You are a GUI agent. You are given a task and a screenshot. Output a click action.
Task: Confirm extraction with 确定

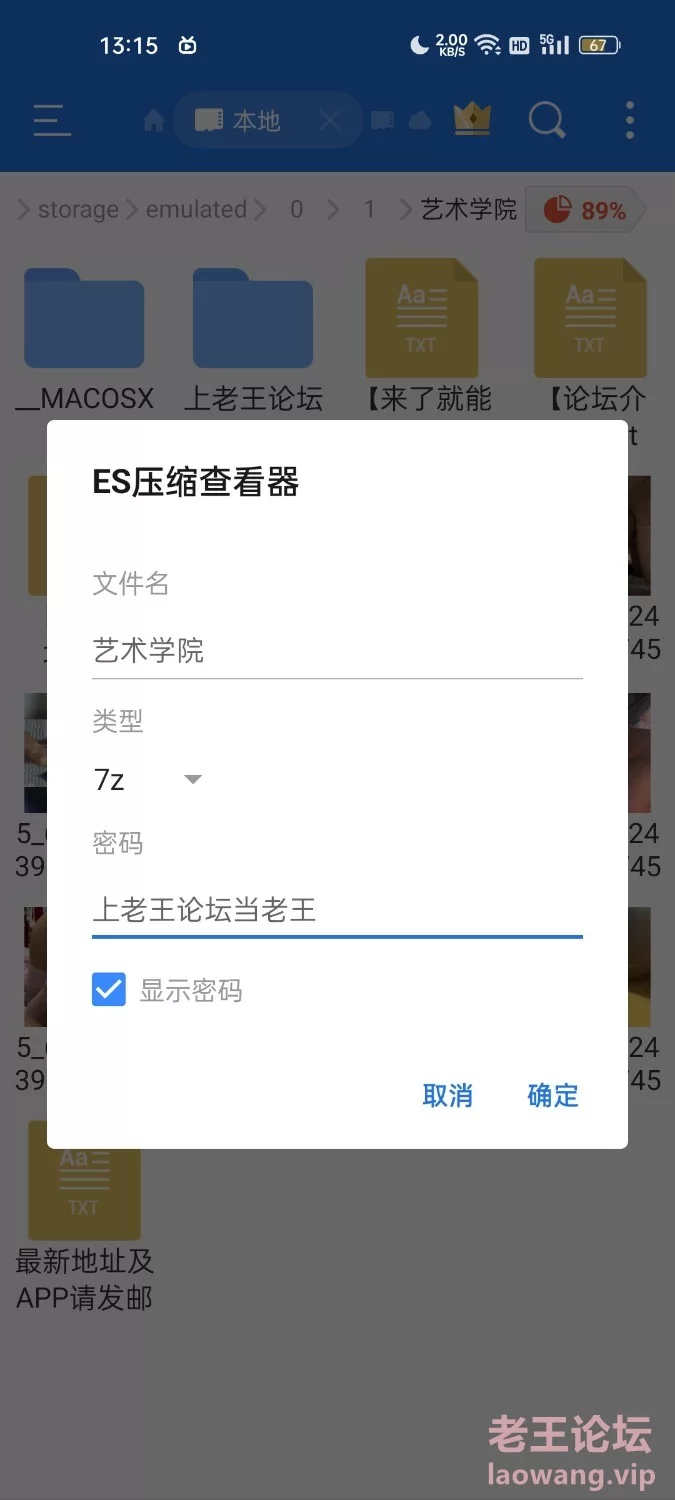[x=552, y=1095]
